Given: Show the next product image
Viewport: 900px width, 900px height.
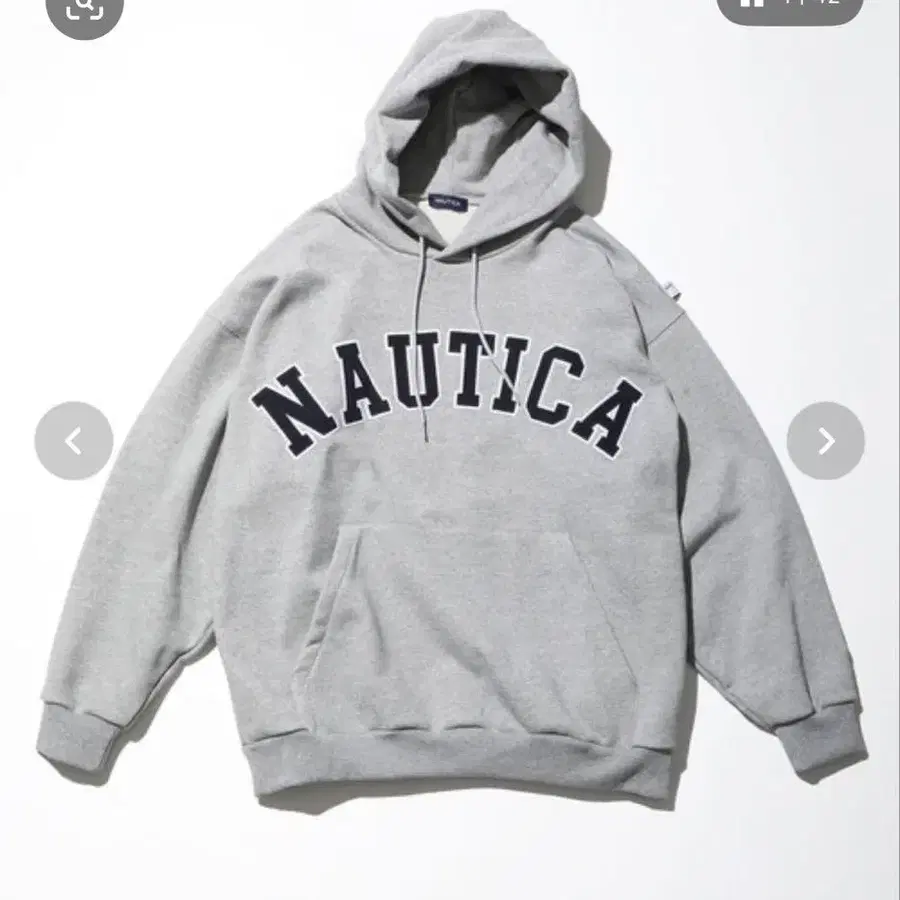Looking at the screenshot, I should click(x=825, y=441).
